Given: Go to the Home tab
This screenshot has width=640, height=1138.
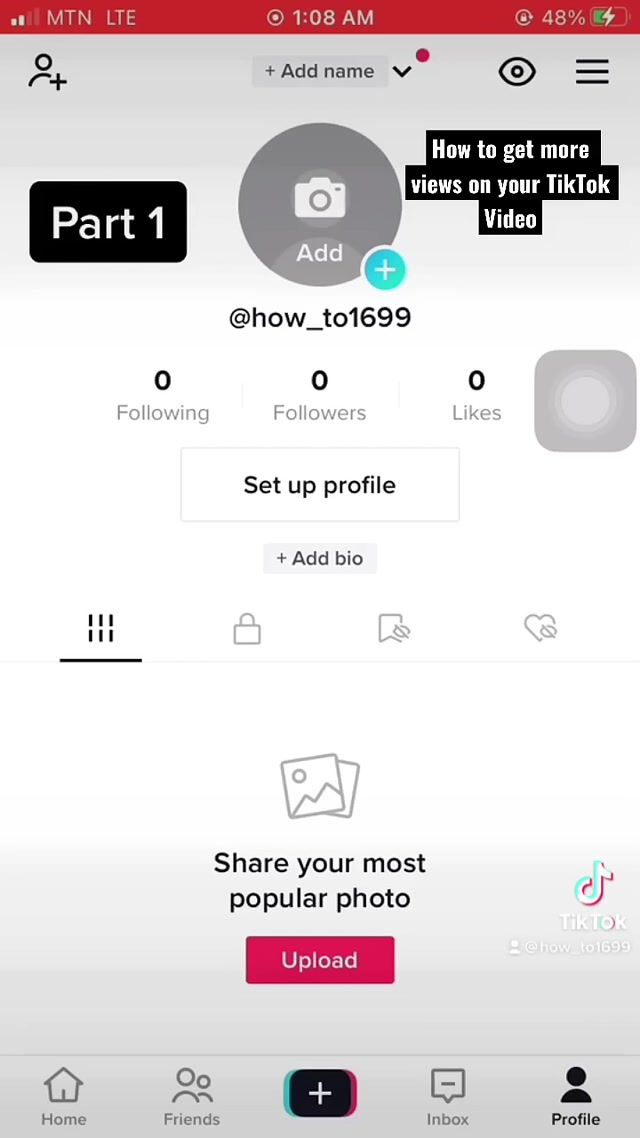Looking at the screenshot, I should (x=64, y=1096).
